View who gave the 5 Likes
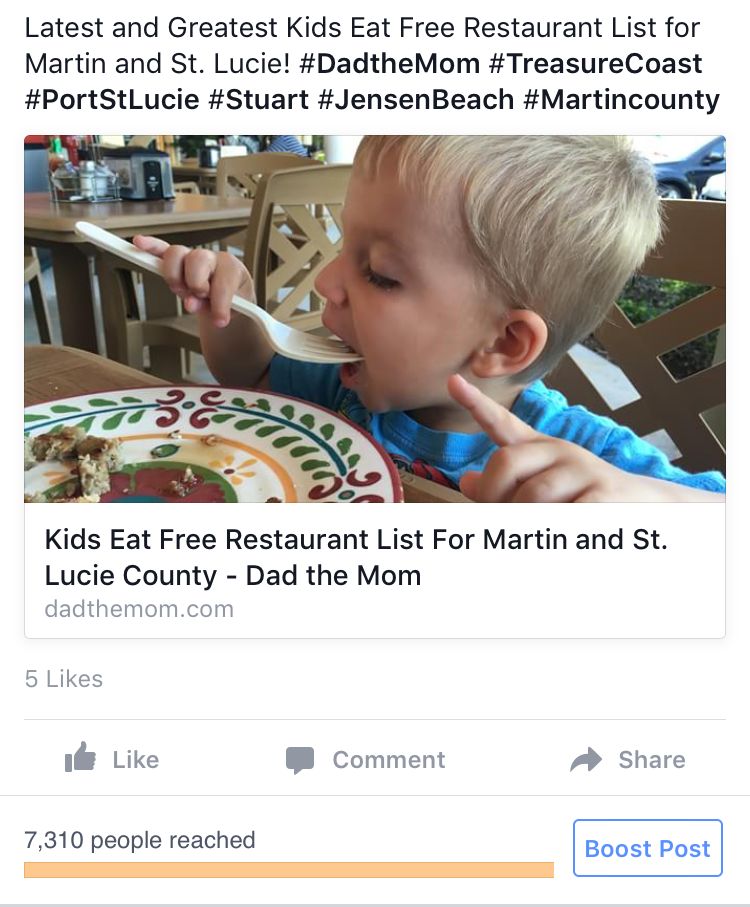 click(64, 679)
